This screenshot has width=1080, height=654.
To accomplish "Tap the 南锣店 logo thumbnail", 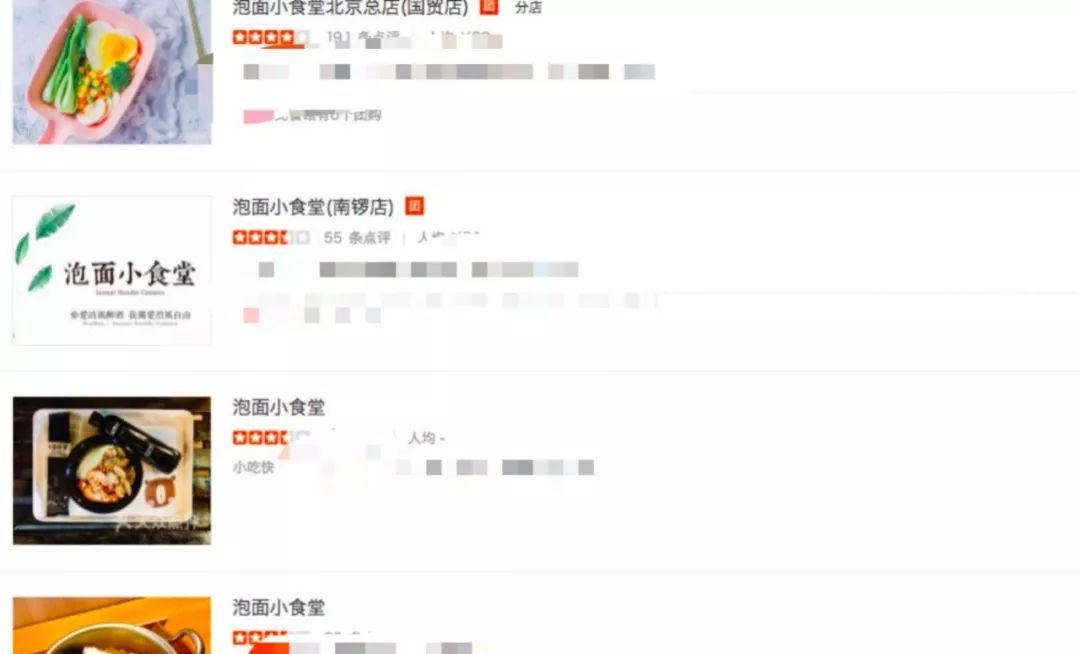I will pyautogui.click(x=112, y=270).
